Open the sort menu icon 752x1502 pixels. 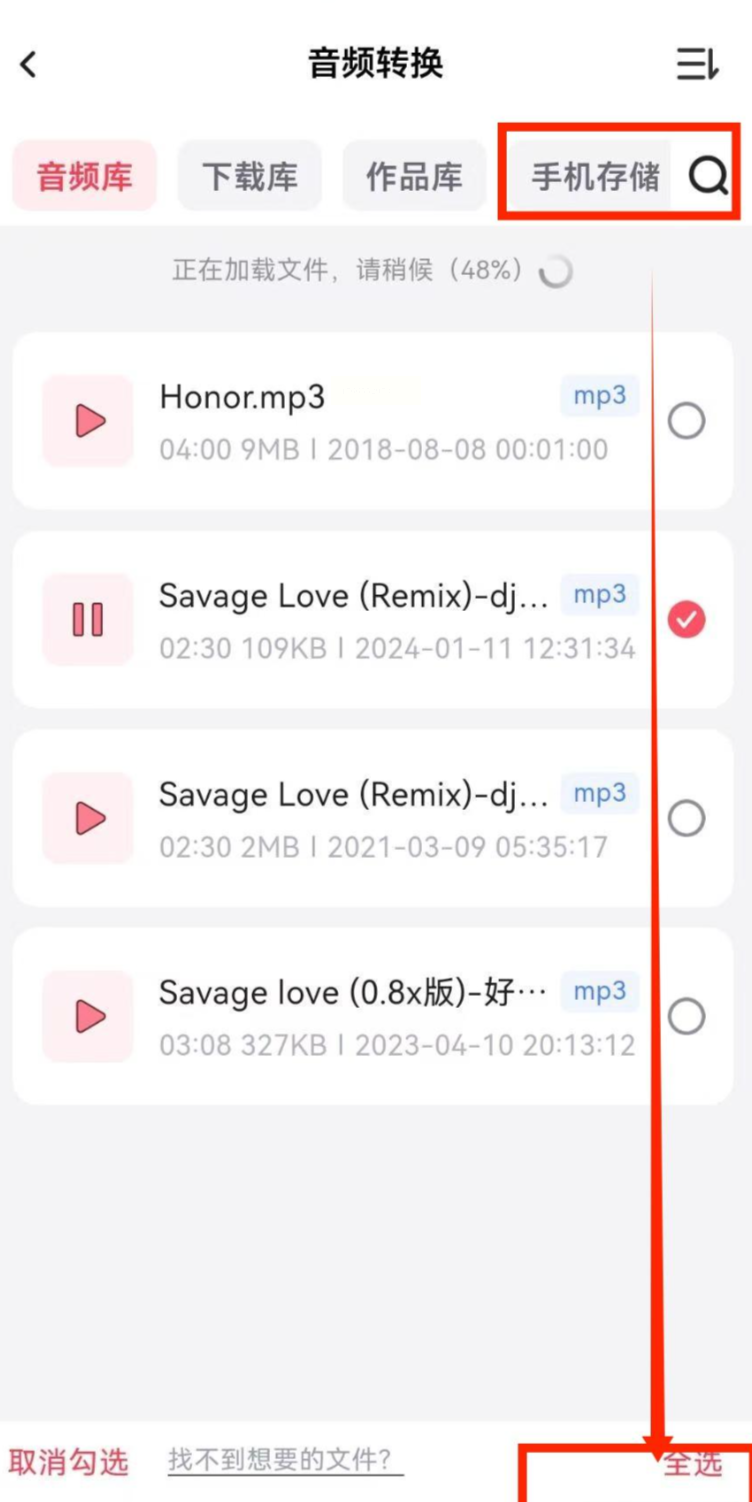coord(697,65)
